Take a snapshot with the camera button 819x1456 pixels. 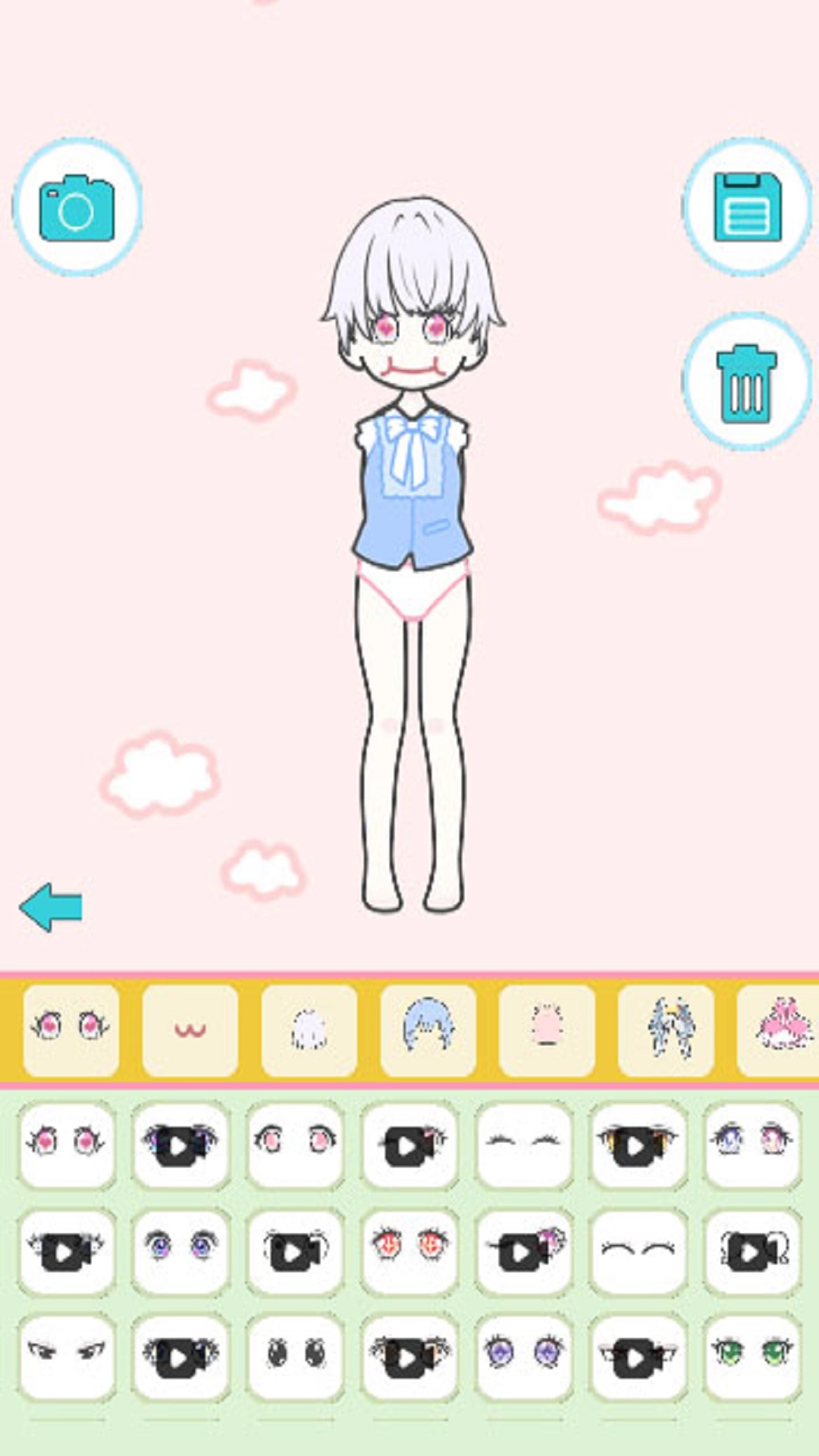coord(77,207)
